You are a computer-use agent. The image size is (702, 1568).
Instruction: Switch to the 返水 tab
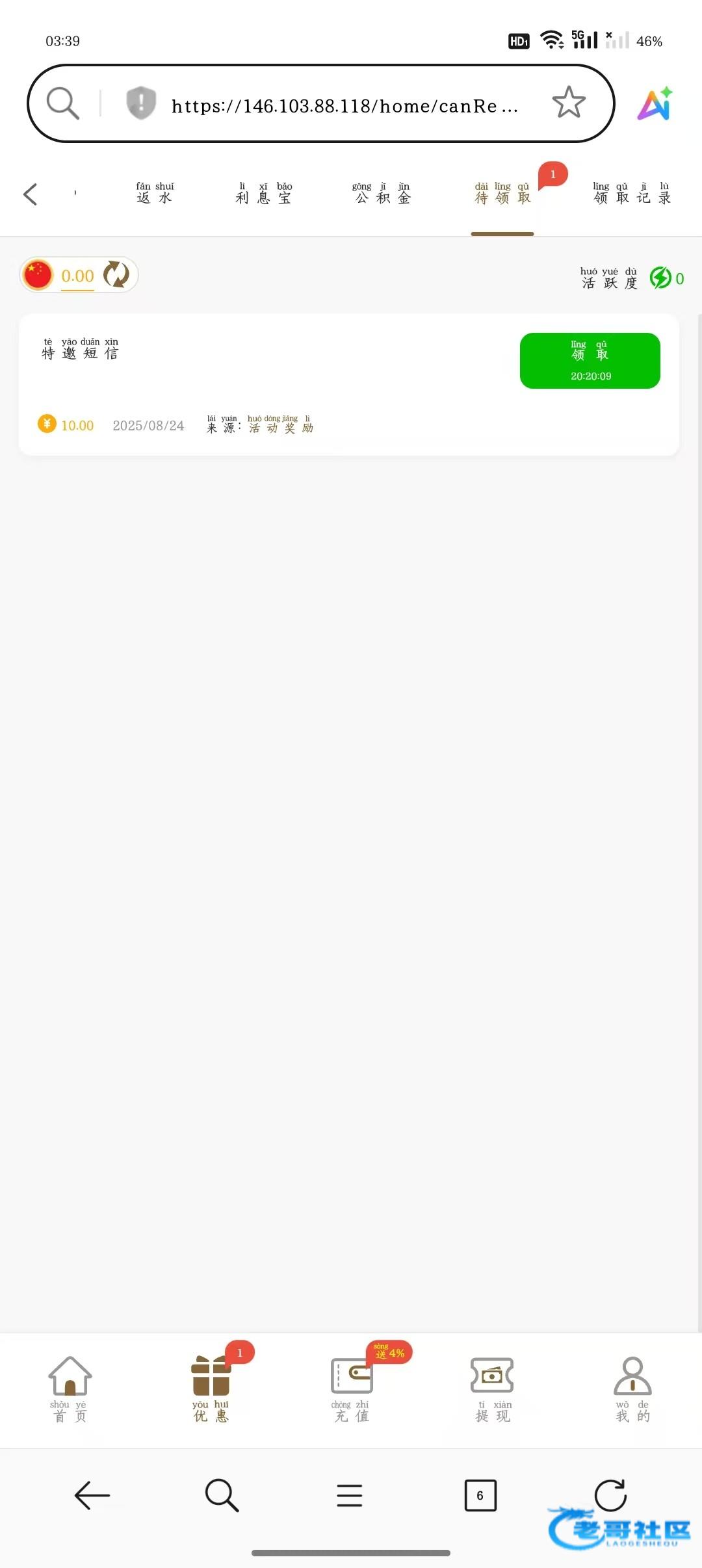pos(155,194)
